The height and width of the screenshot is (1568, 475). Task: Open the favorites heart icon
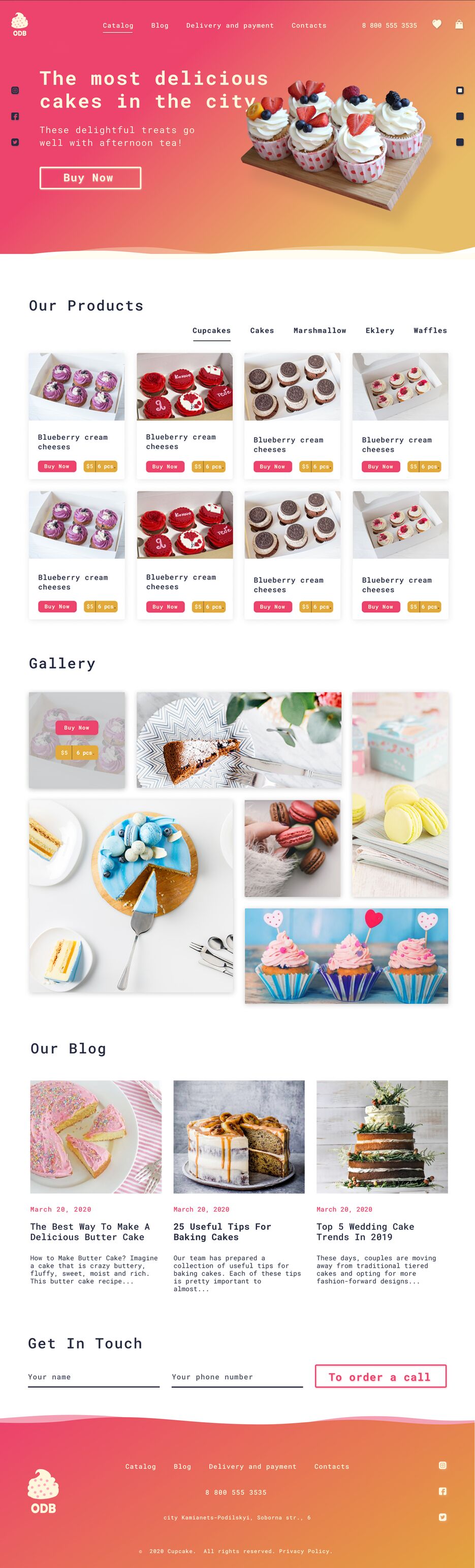436,24
